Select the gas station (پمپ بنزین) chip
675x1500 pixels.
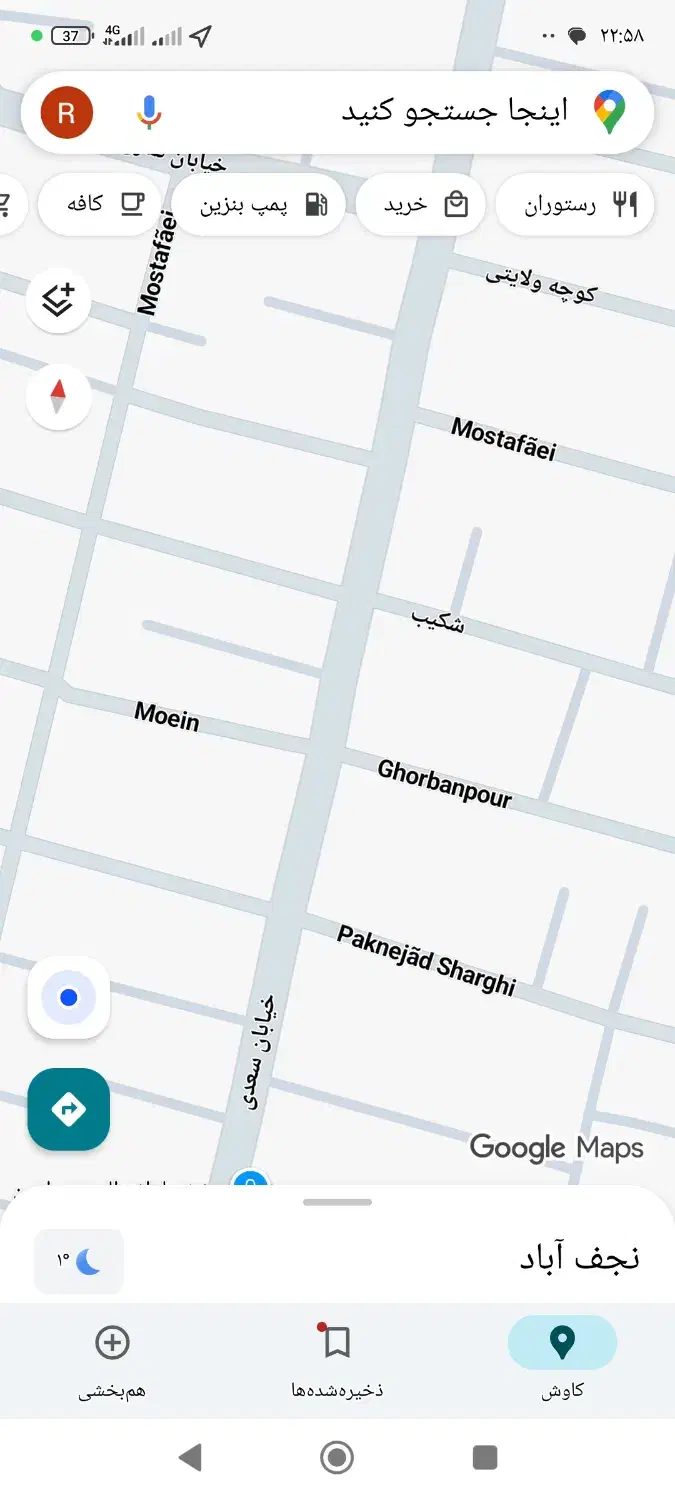click(x=260, y=206)
